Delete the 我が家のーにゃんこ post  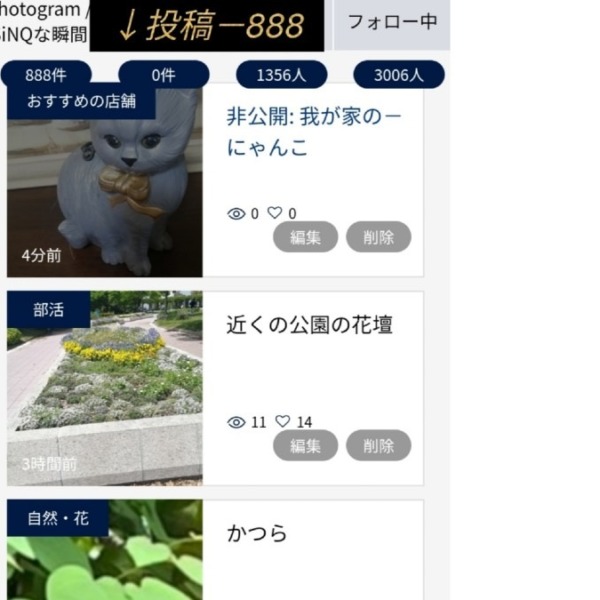click(x=378, y=237)
